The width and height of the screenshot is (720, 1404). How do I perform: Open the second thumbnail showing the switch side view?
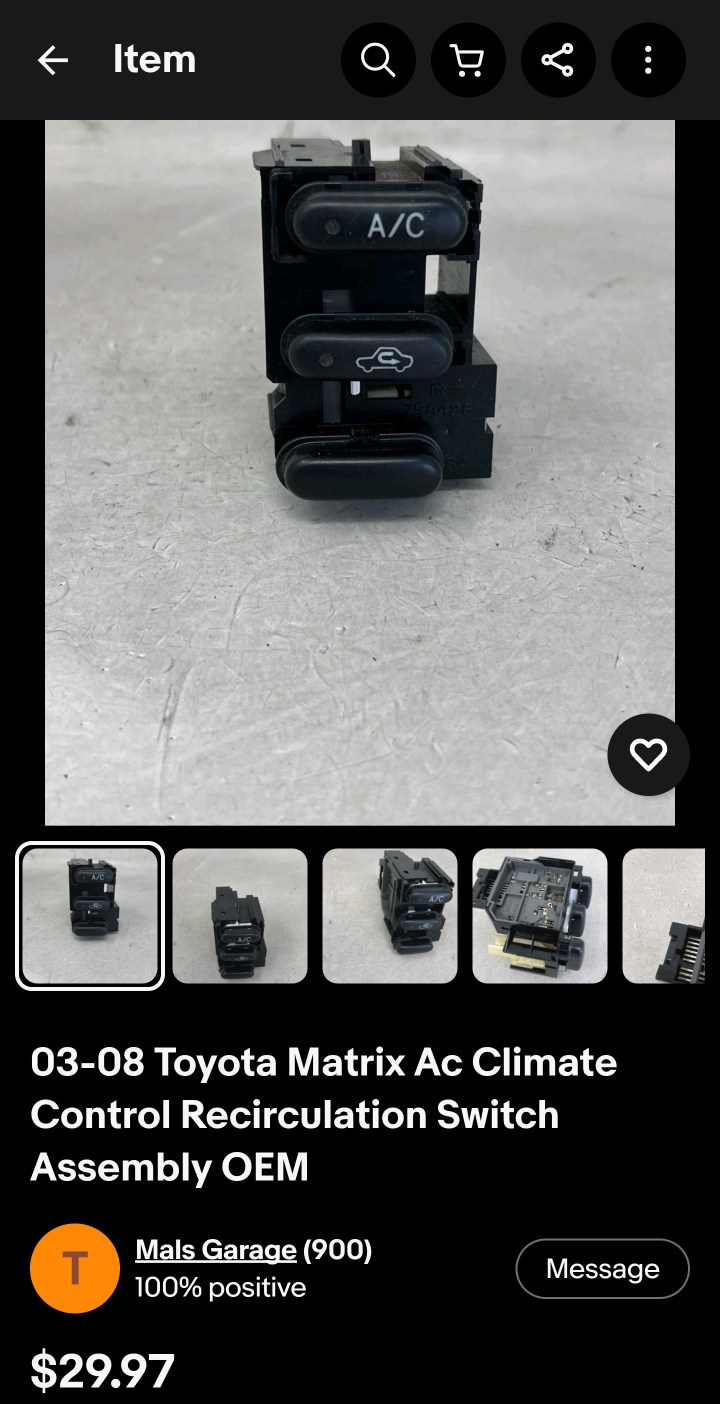[x=240, y=916]
